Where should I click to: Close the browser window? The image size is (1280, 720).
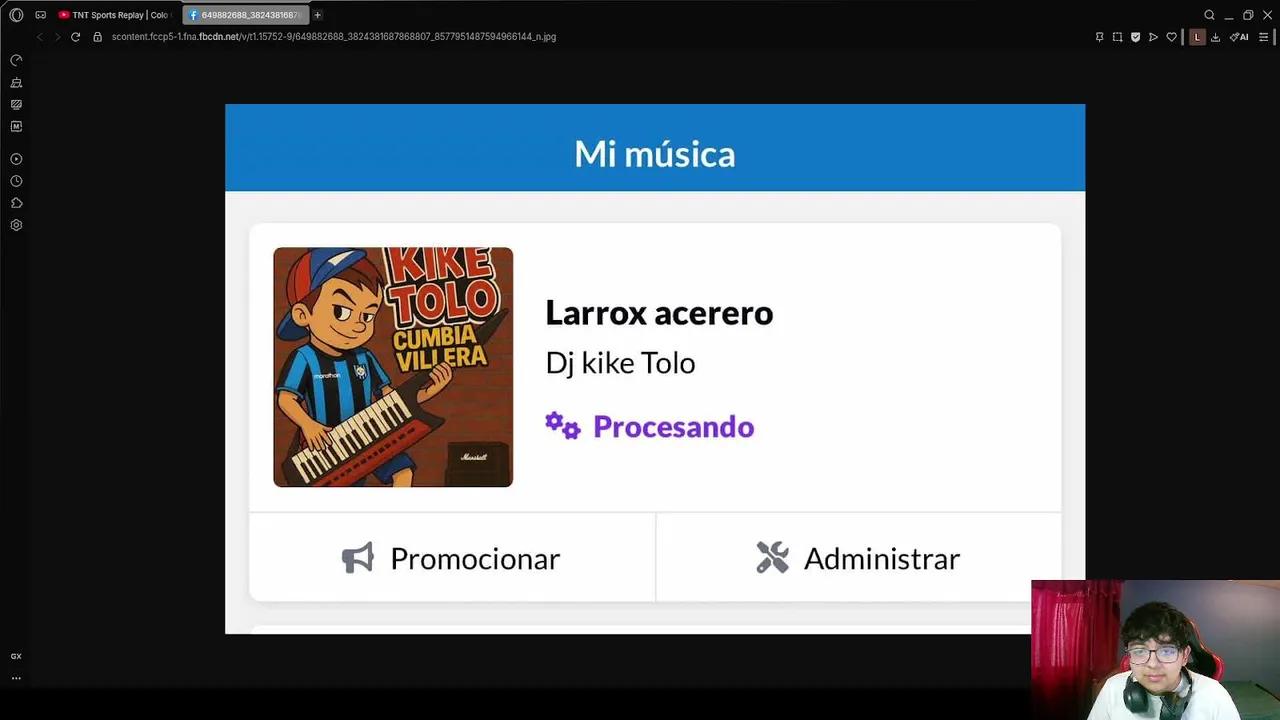click(1267, 15)
